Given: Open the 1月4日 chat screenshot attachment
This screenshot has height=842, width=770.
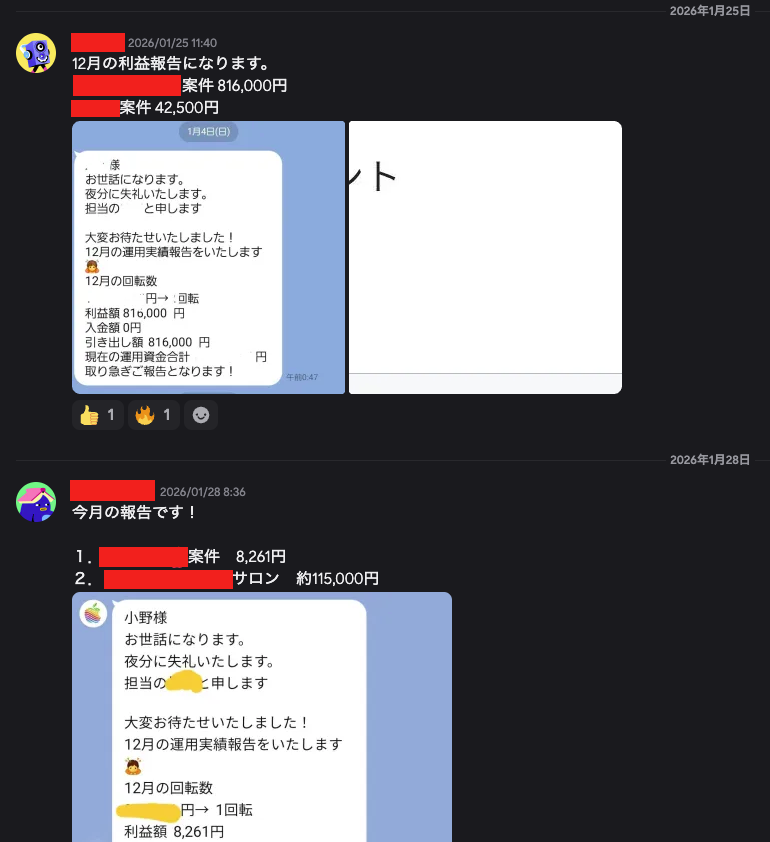Looking at the screenshot, I should click(208, 257).
